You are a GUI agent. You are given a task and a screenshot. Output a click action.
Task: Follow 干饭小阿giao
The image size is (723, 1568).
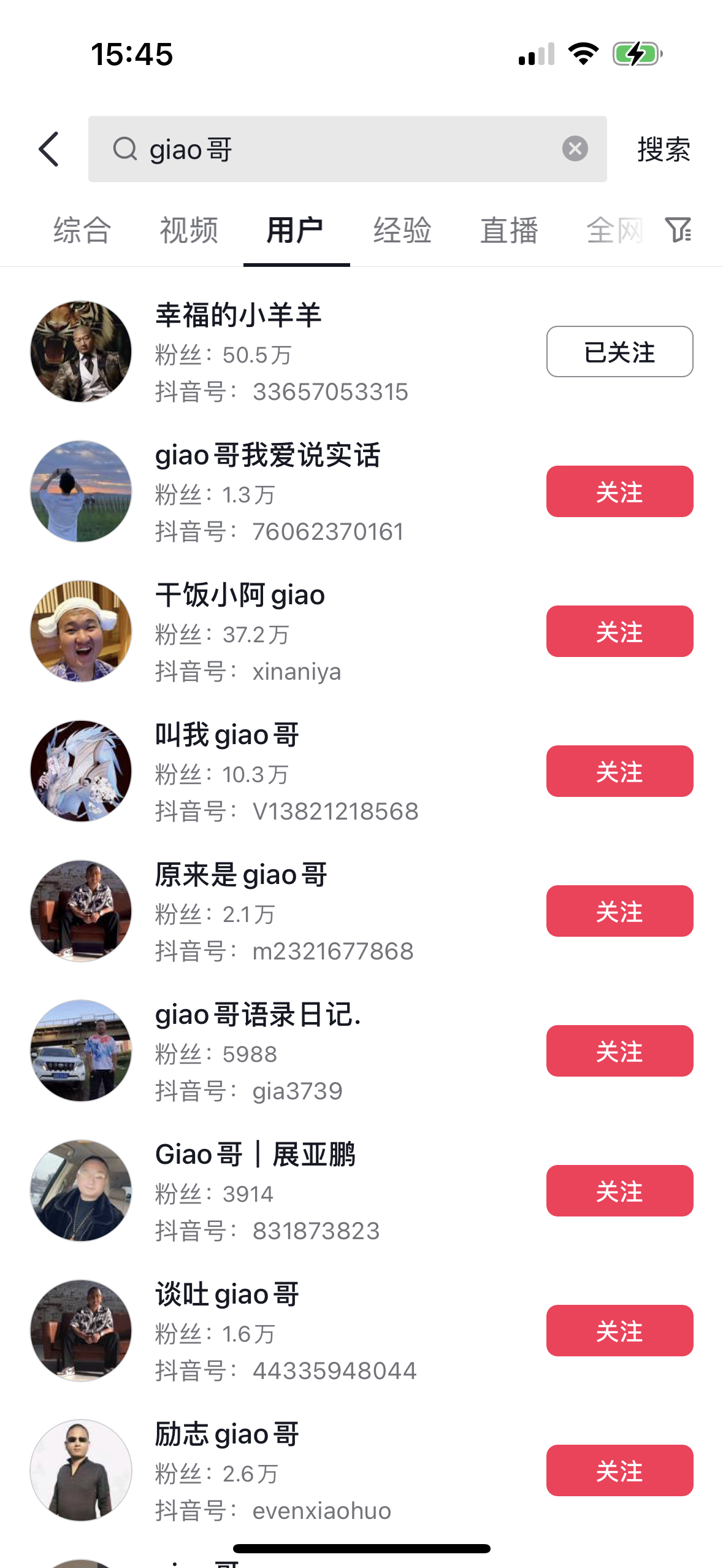click(619, 631)
